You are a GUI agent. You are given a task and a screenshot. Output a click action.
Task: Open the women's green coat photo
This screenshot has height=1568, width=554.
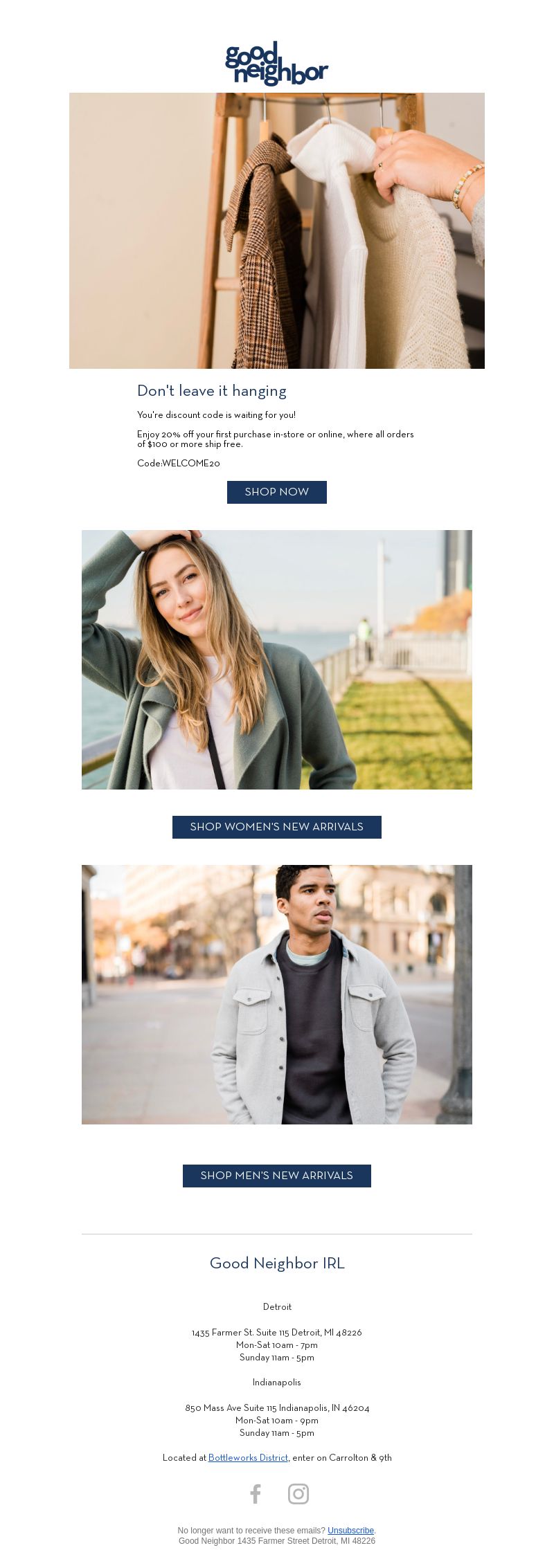pyautogui.click(x=276, y=659)
